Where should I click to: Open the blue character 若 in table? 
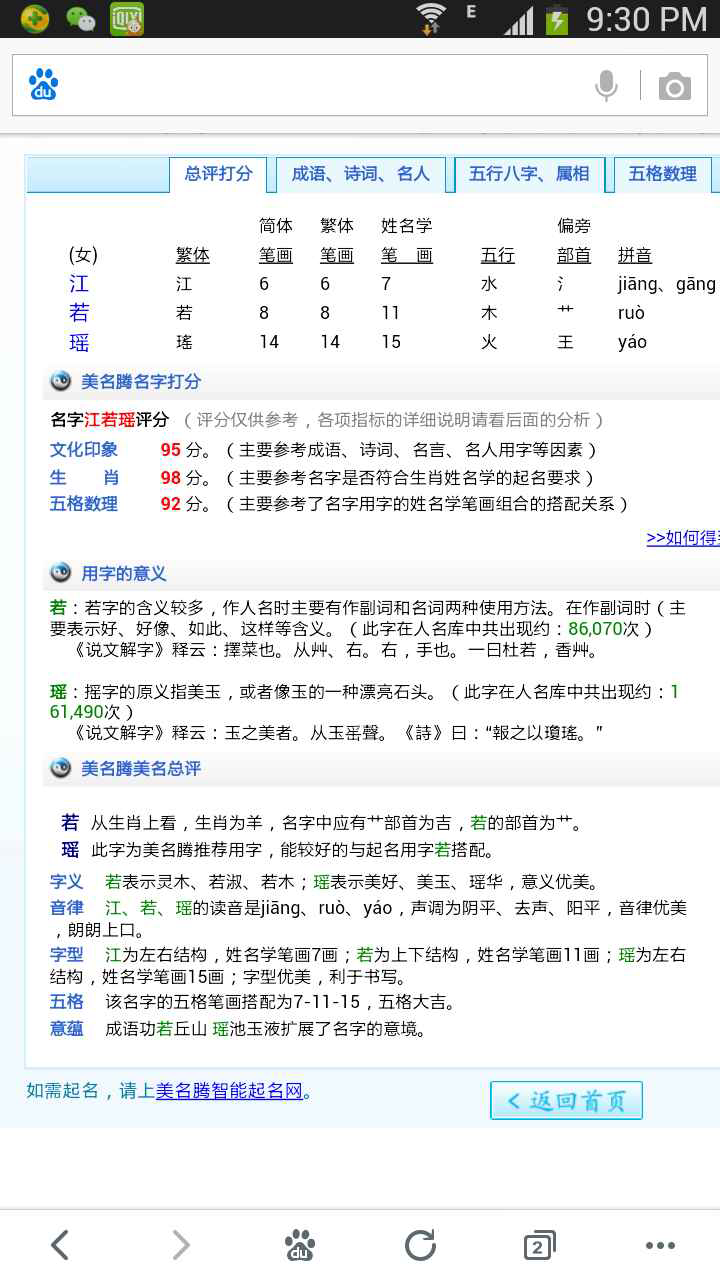(79, 313)
